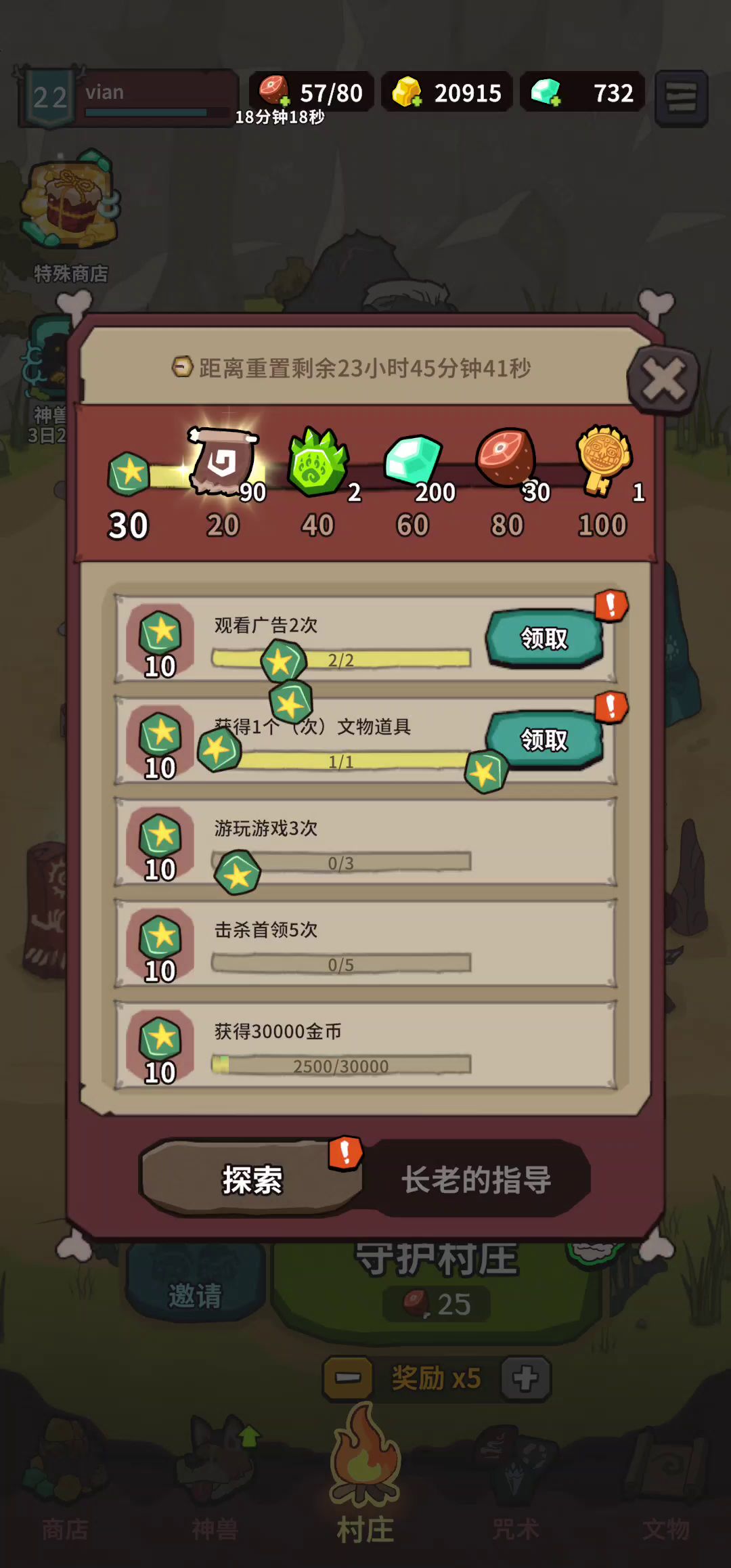Switch to the 长老的指导 tab
Viewport: 731px width, 1568px height.
[476, 1179]
